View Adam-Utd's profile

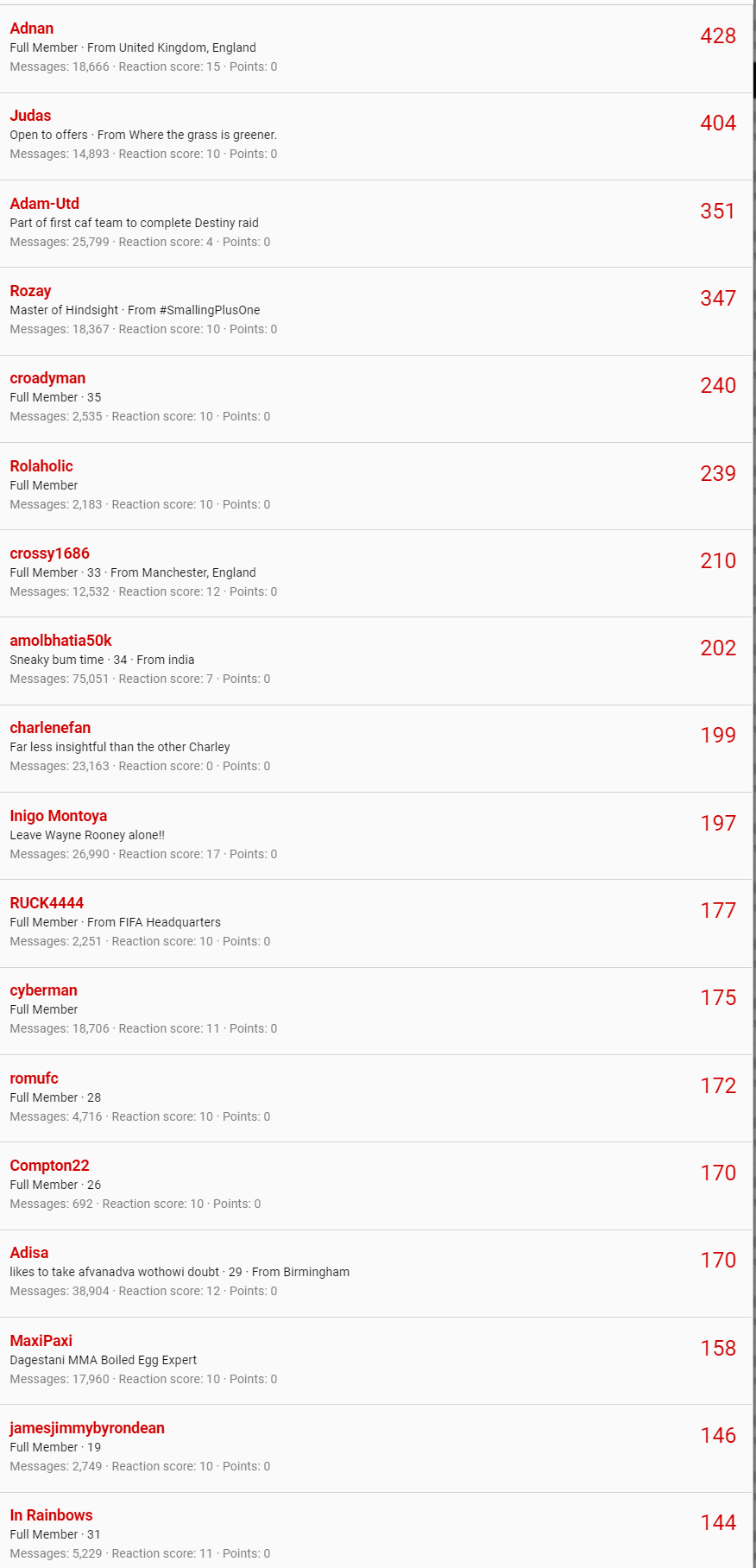45,204
